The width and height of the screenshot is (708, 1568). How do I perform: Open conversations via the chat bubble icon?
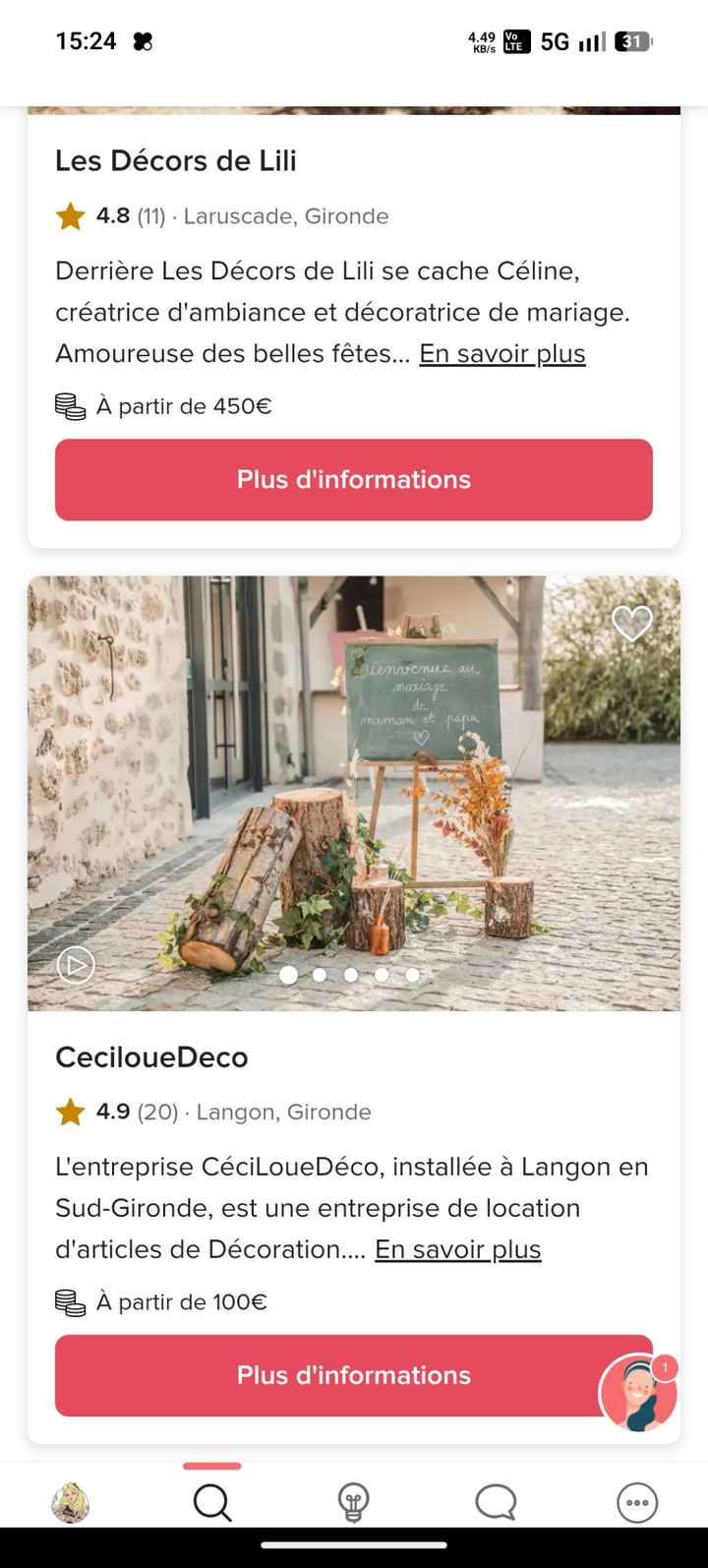pos(496,1502)
